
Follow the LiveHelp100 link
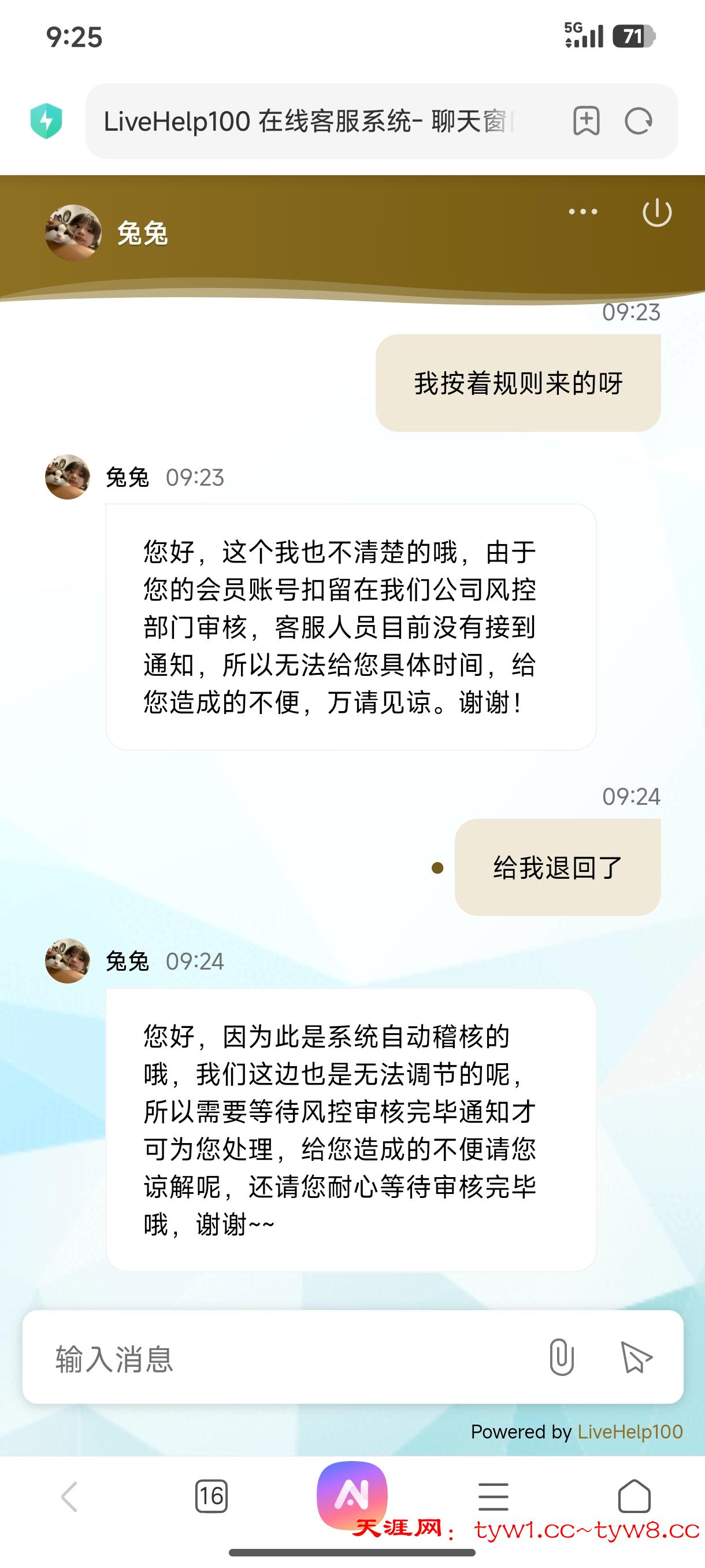coord(629,1432)
